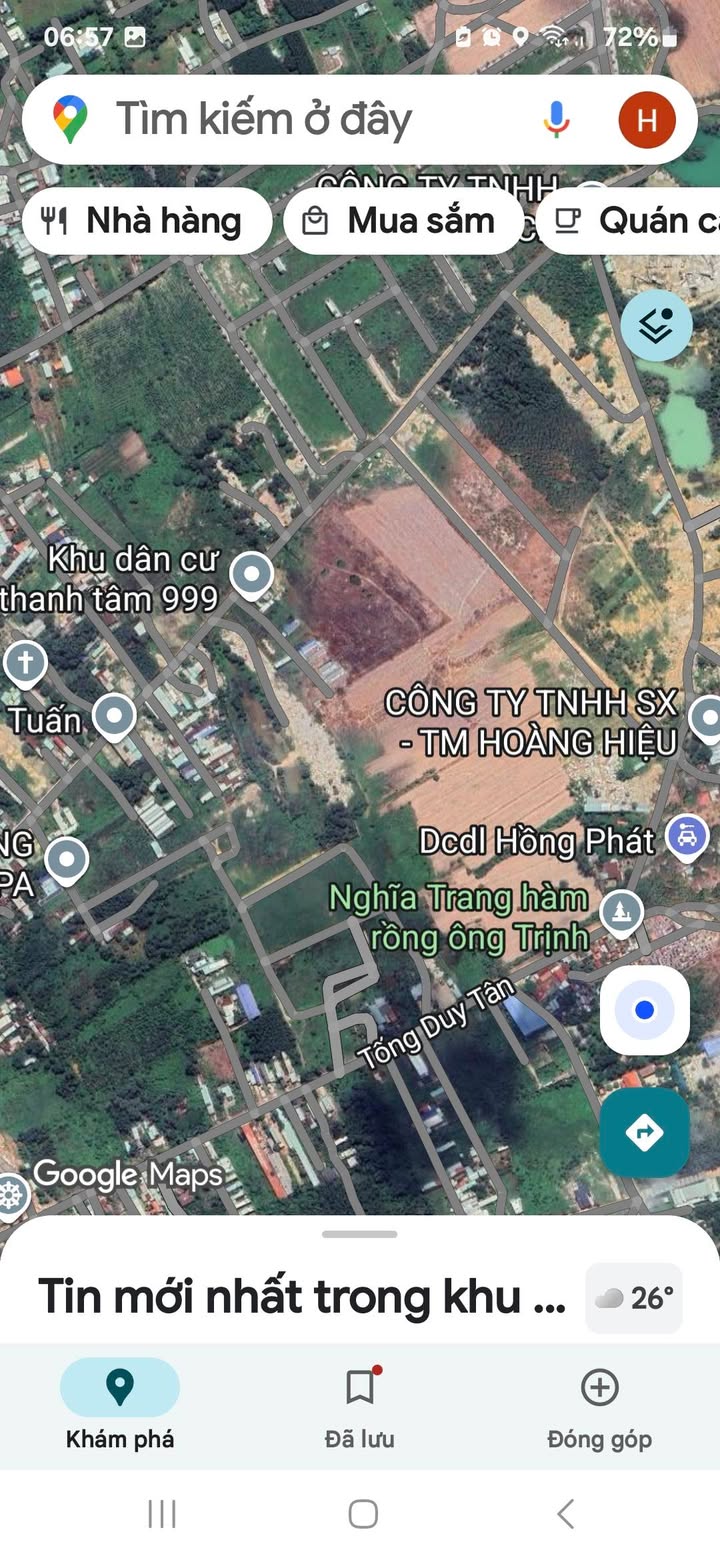Go to the "Đóng góp" tab
The height and width of the screenshot is (1560, 720).
point(599,1405)
